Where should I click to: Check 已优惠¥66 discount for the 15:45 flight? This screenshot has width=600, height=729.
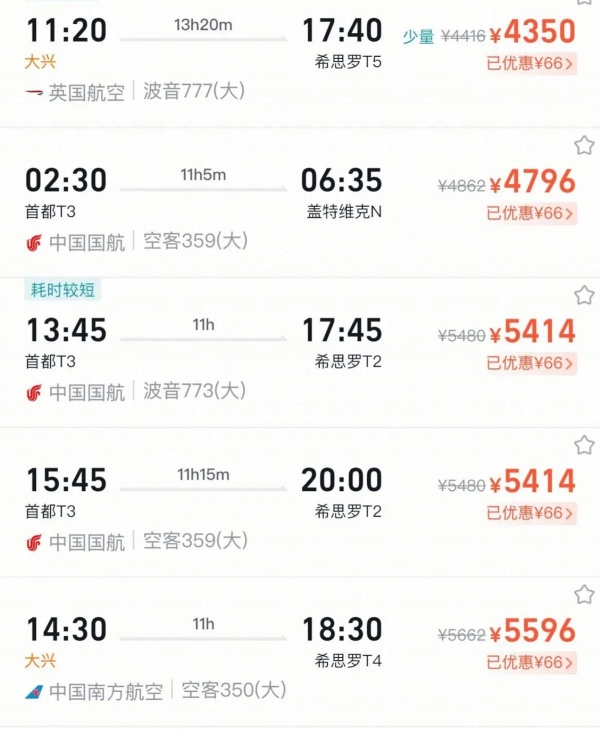tap(531, 513)
